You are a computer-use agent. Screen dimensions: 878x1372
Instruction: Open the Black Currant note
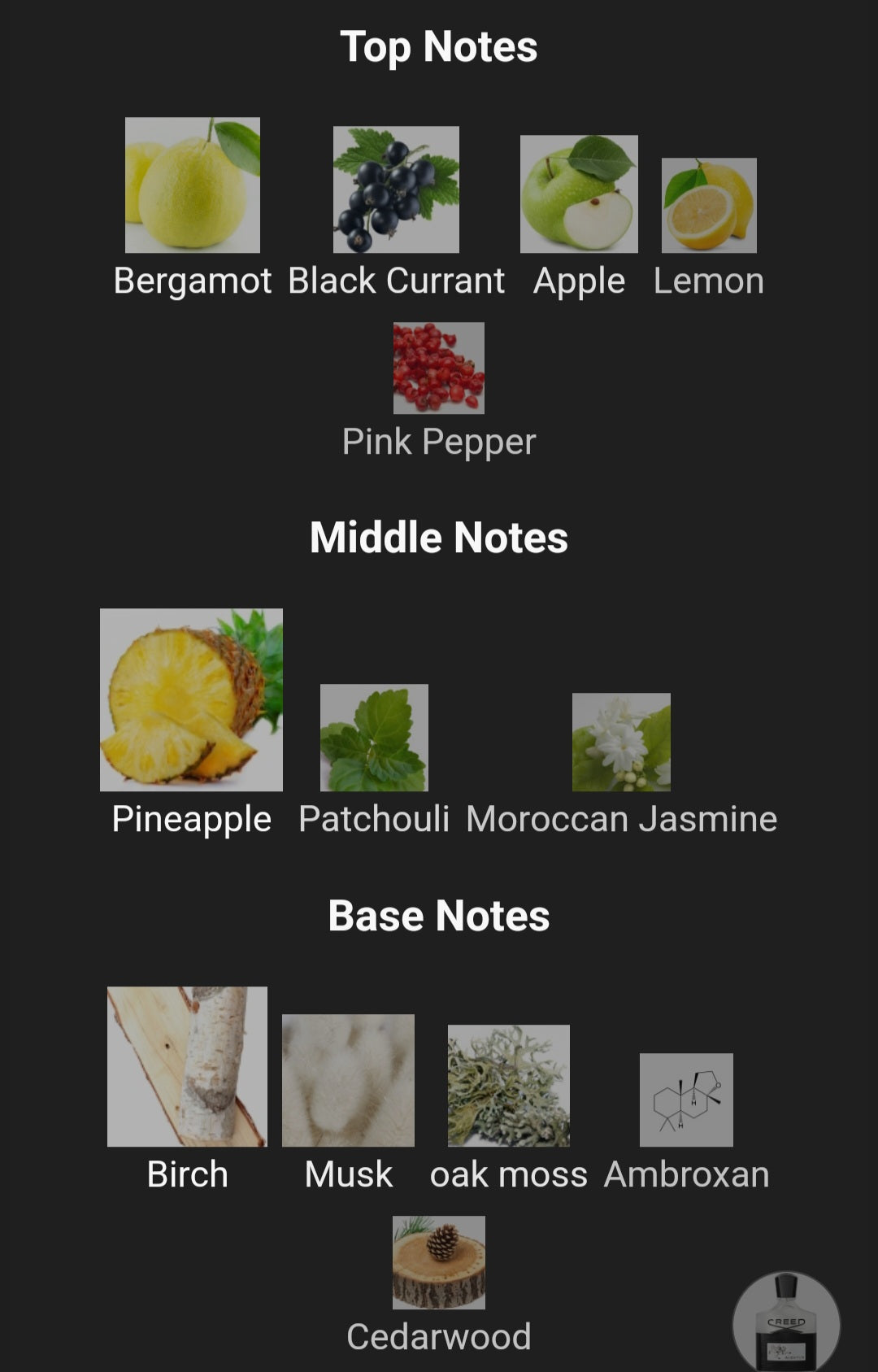(396, 189)
